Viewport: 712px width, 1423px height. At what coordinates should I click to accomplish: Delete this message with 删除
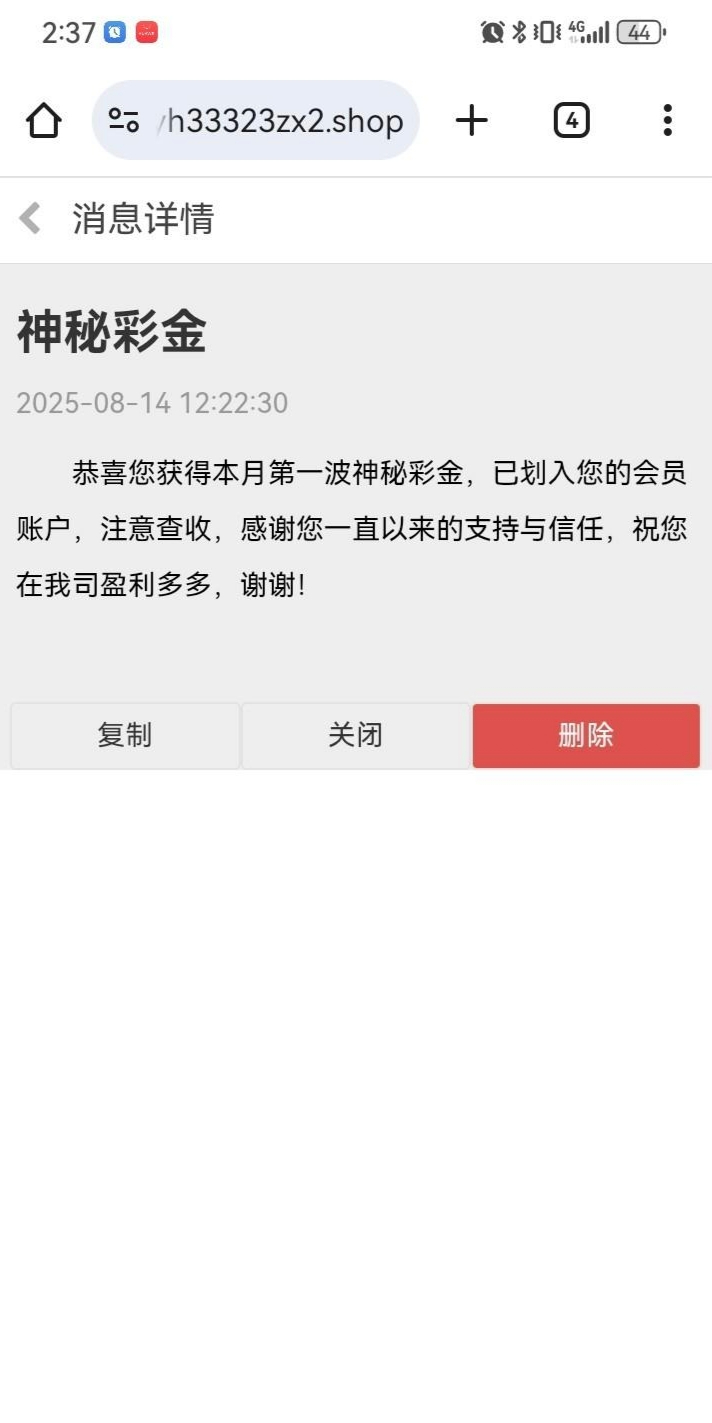pyautogui.click(x=586, y=736)
